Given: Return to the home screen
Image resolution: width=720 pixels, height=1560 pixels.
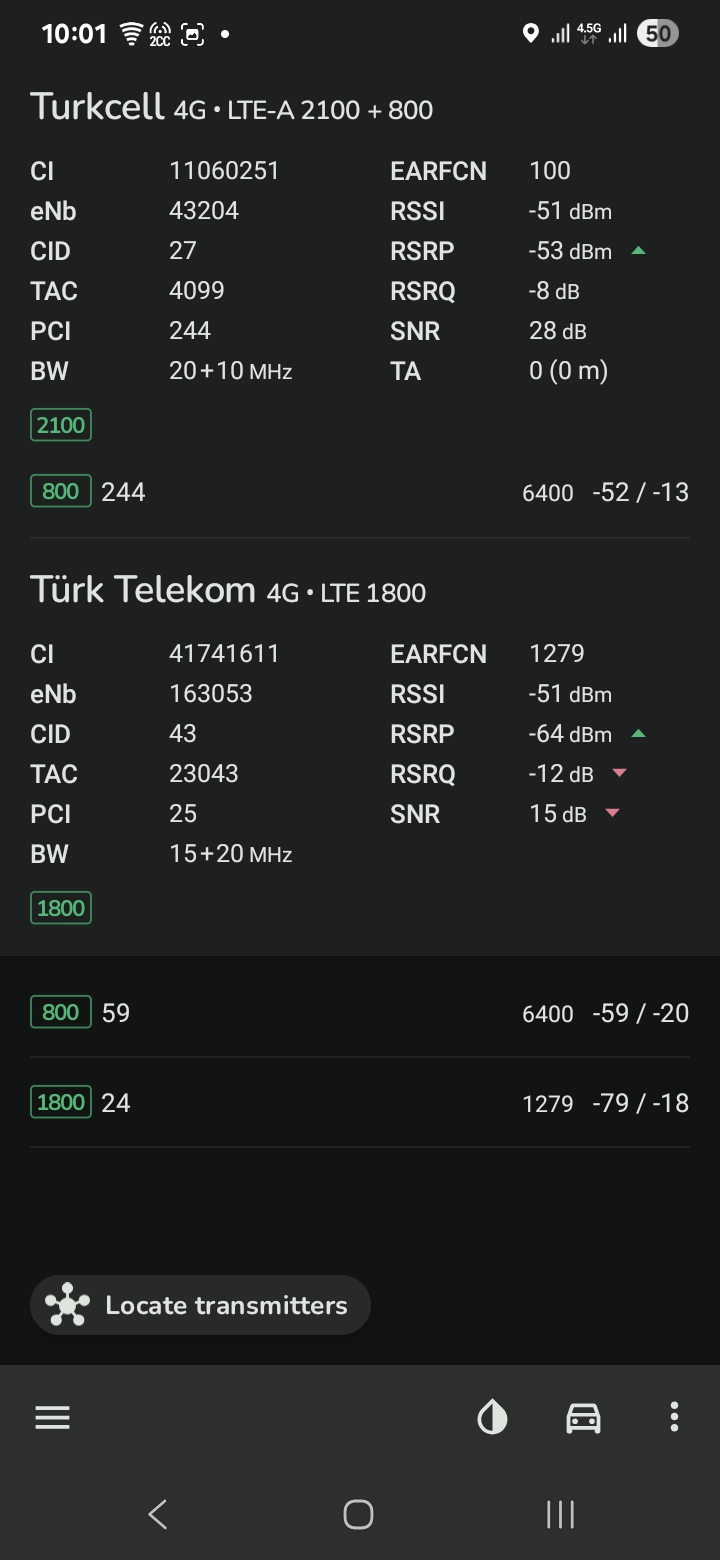Looking at the screenshot, I should click(x=358, y=1514).
